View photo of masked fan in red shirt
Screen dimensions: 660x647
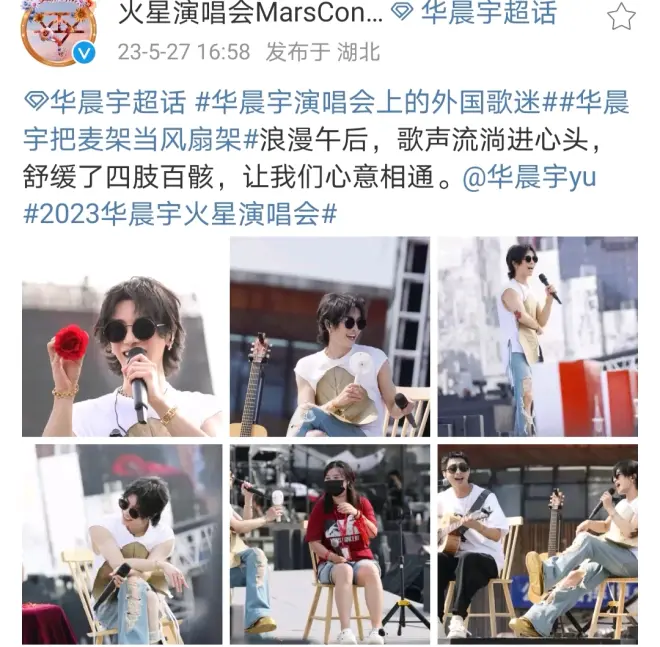tap(330, 544)
